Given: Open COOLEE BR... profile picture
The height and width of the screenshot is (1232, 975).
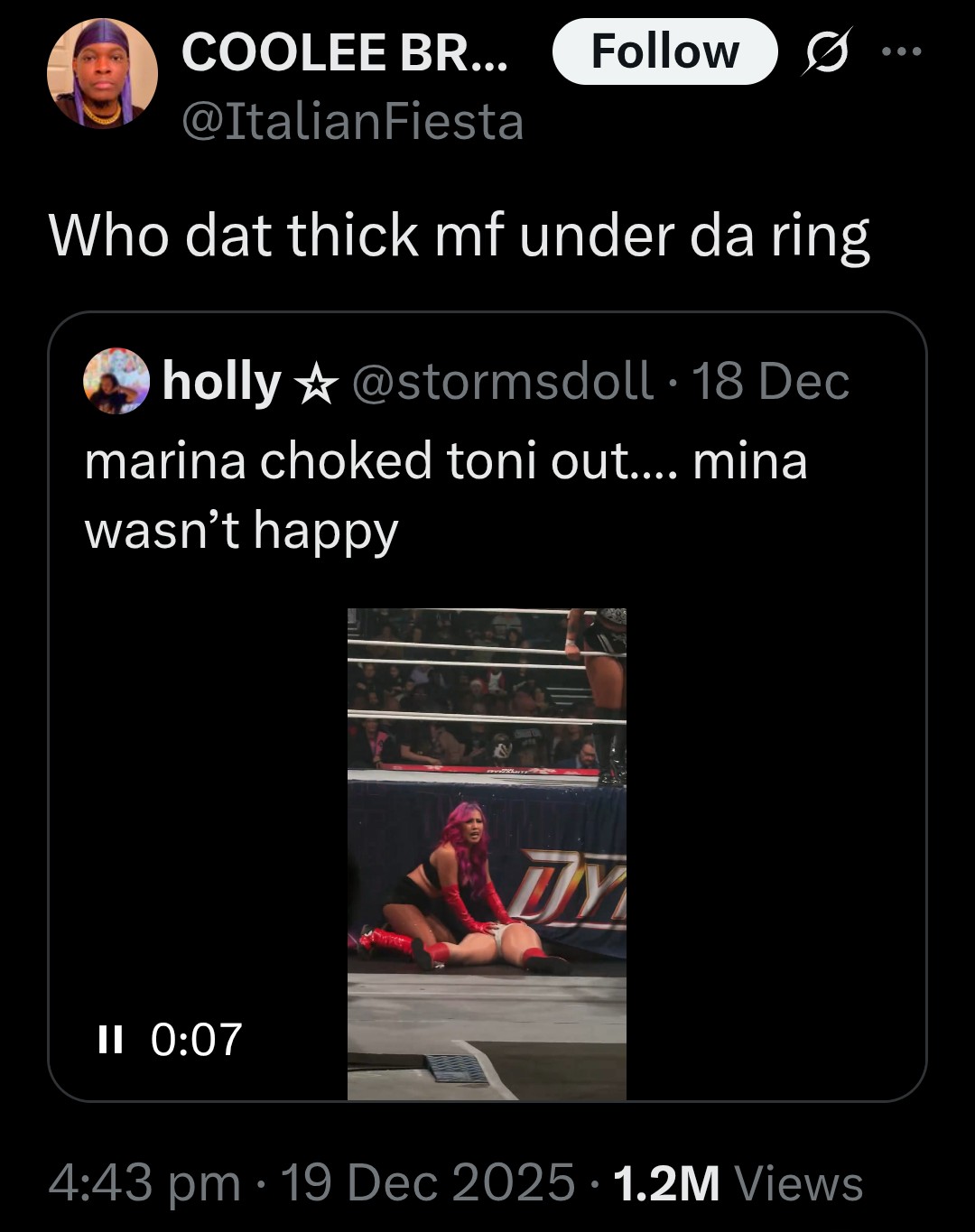Looking at the screenshot, I should [x=102, y=74].
